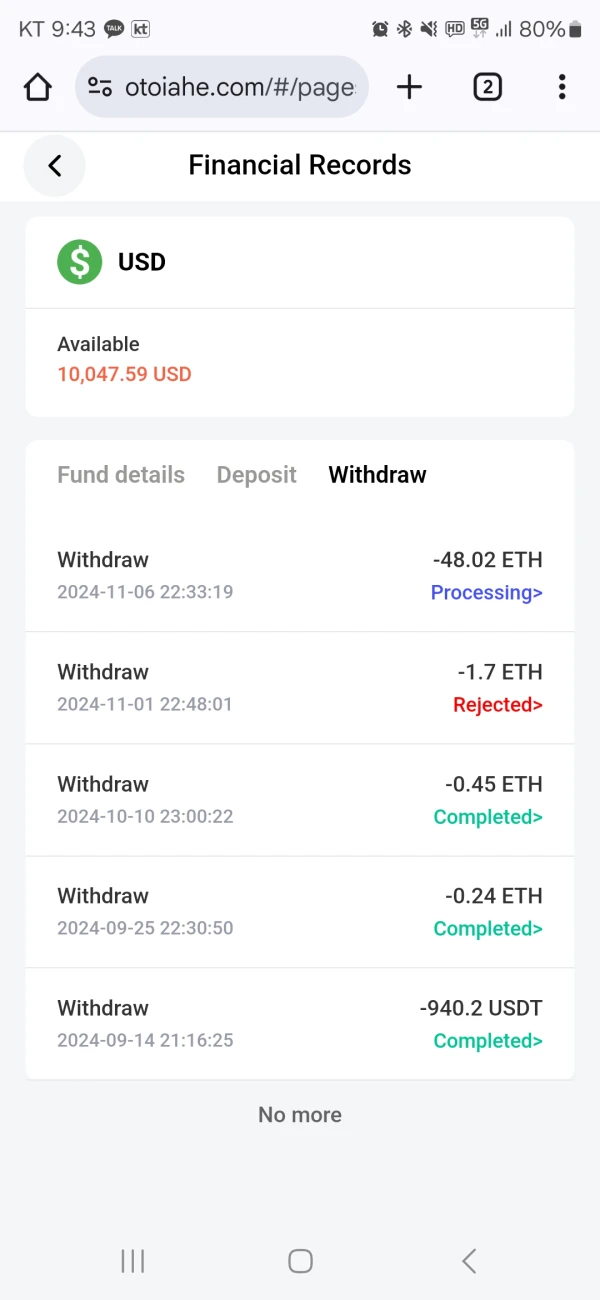Open a new browser tab
The width and height of the screenshot is (600, 1300).
409,88
